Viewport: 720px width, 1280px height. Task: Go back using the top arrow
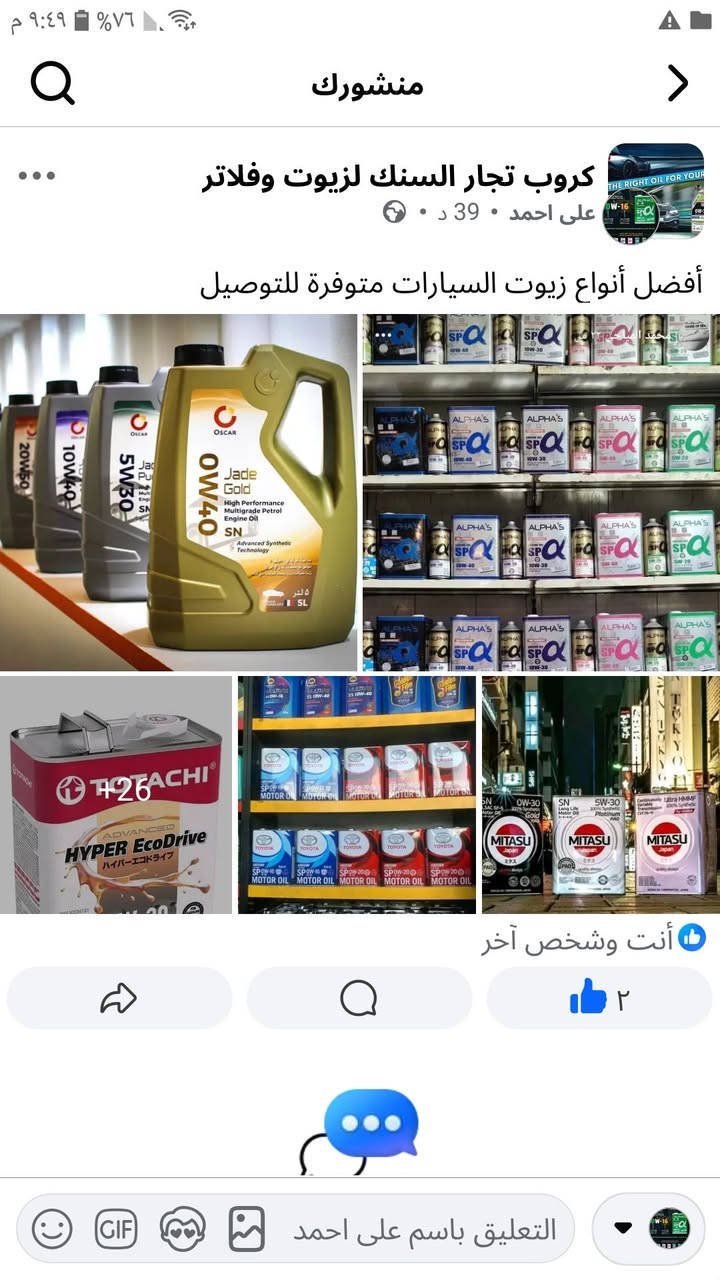[x=679, y=83]
